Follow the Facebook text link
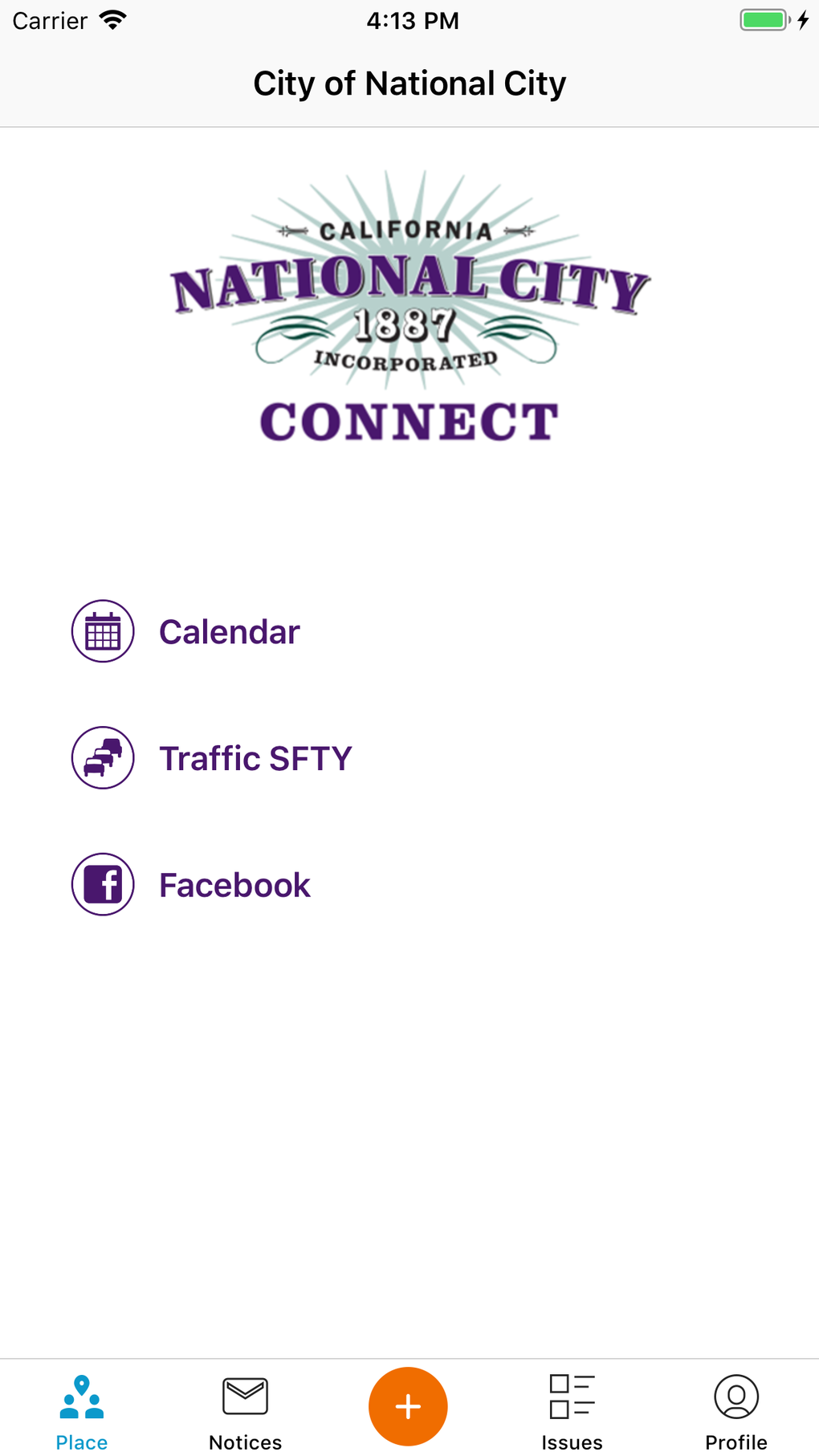Screen dimensions: 819x1456 234,883
